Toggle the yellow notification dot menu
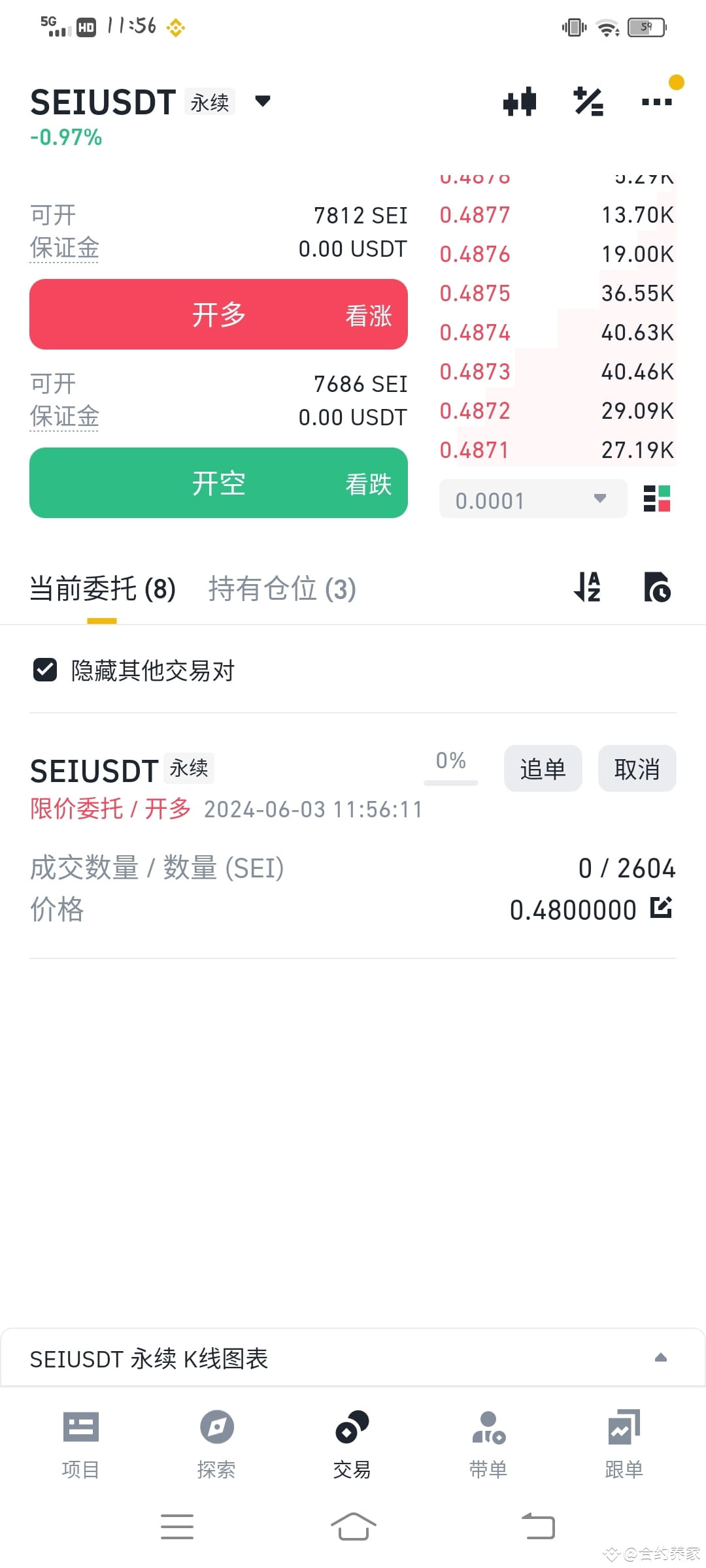706x1568 pixels. [676, 83]
